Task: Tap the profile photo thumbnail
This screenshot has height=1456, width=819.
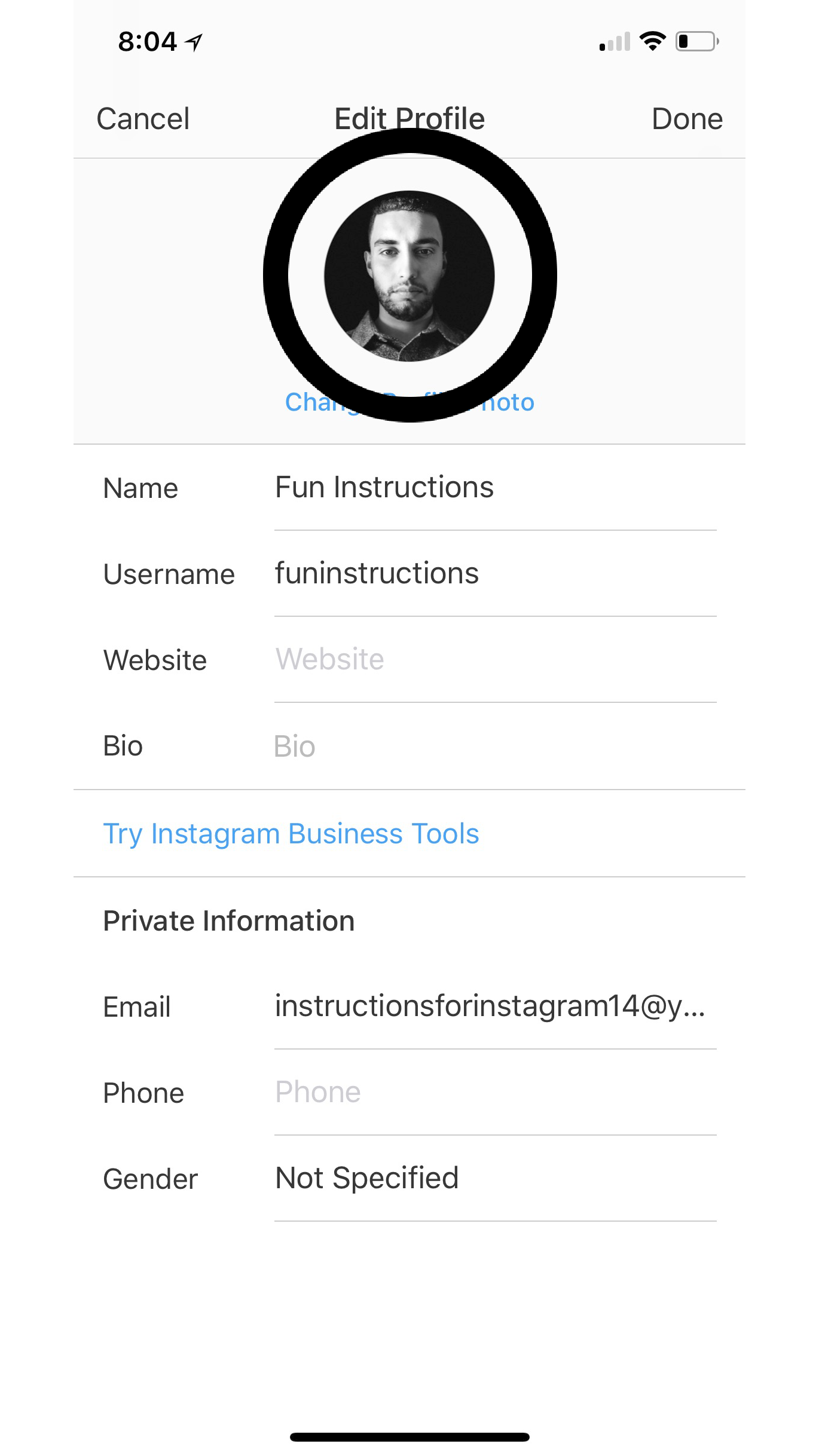Action: (409, 276)
